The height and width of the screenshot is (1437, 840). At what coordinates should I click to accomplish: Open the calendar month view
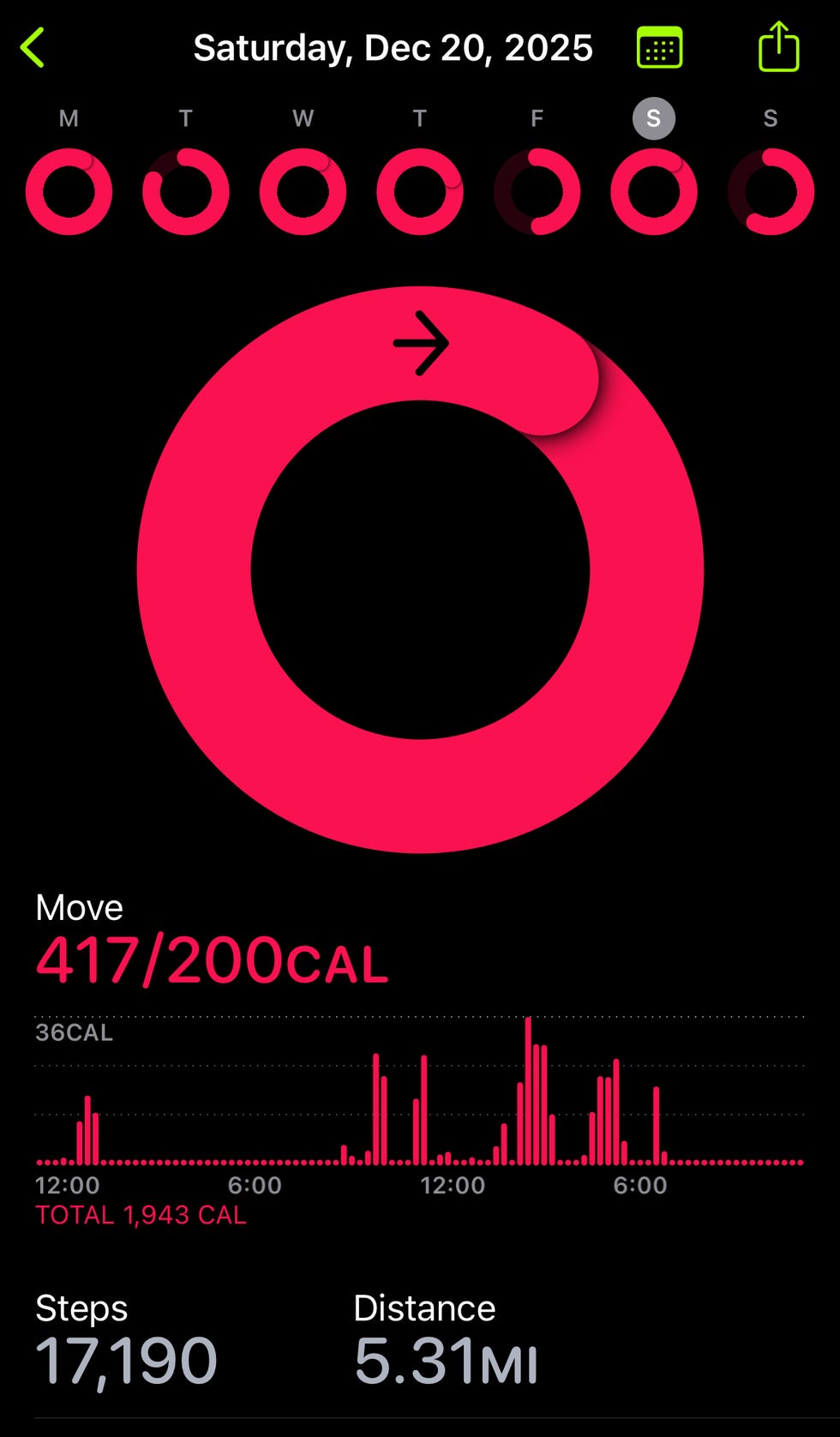pos(659,48)
